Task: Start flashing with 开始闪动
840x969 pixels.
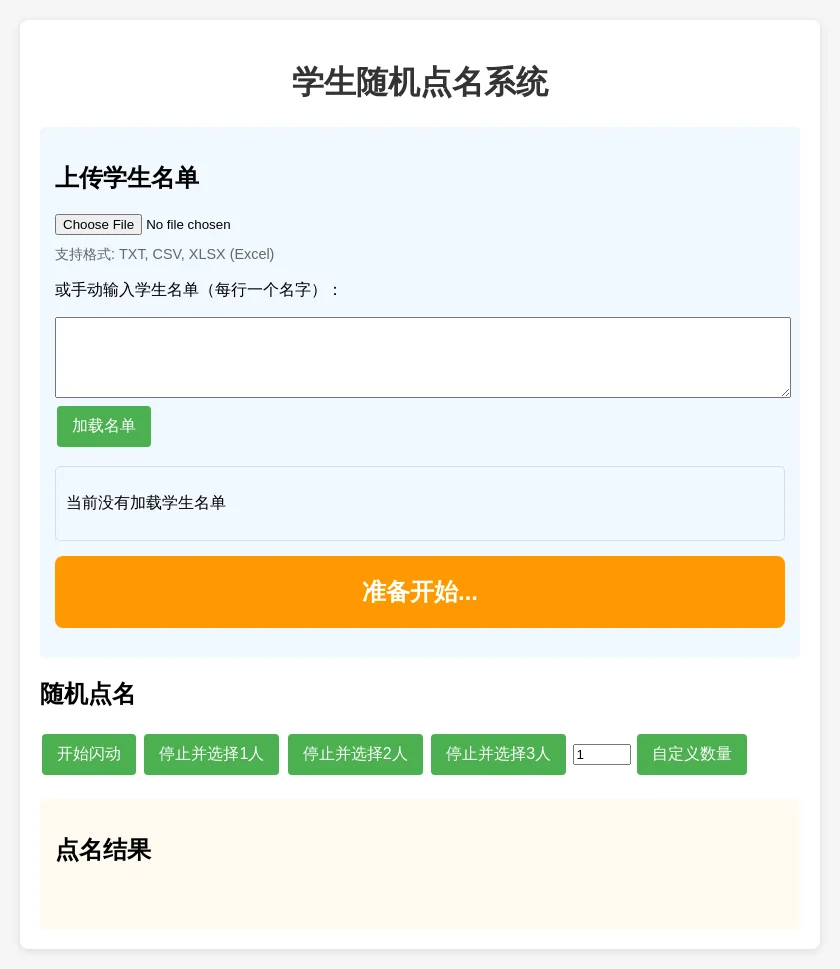Action: click(89, 754)
